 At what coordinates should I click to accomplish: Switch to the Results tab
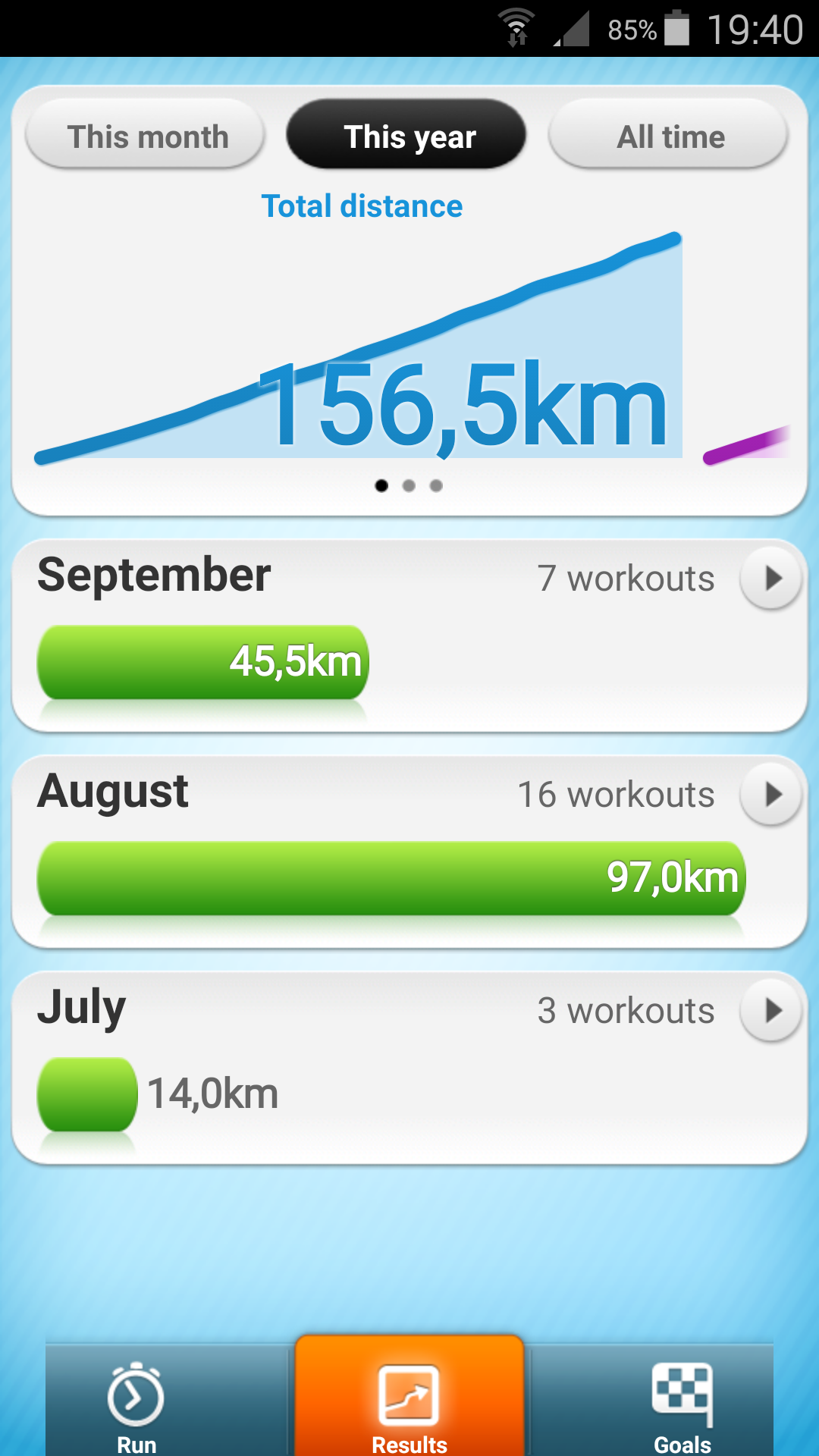(x=409, y=1401)
